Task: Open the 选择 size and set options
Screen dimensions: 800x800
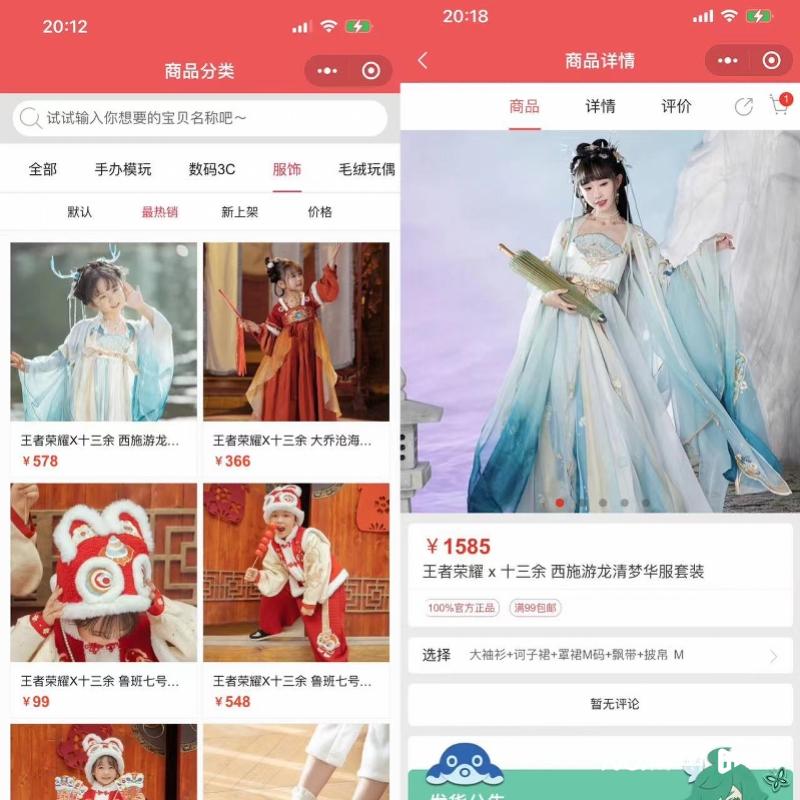Action: pyautogui.click(x=600, y=656)
